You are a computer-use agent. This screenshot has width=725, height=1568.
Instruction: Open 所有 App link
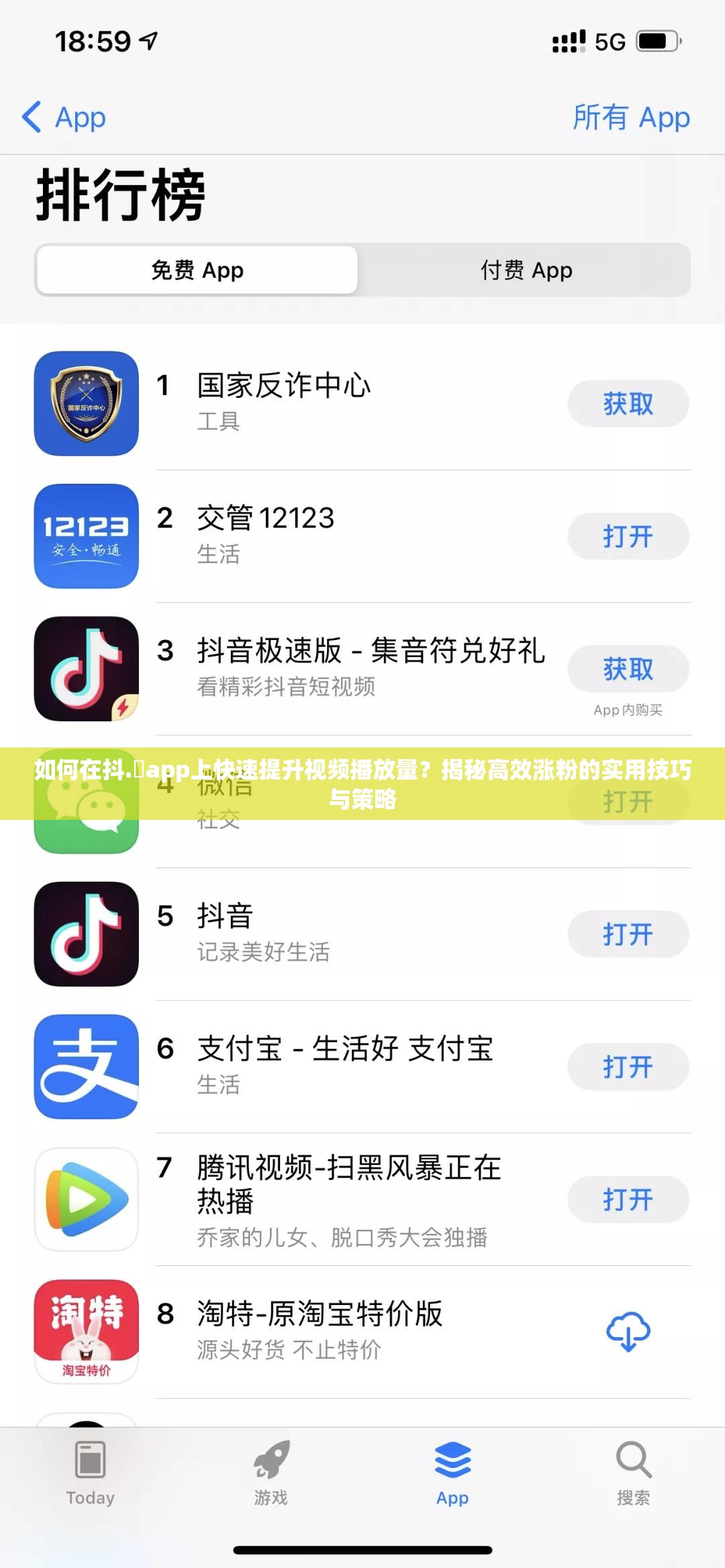point(632,117)
